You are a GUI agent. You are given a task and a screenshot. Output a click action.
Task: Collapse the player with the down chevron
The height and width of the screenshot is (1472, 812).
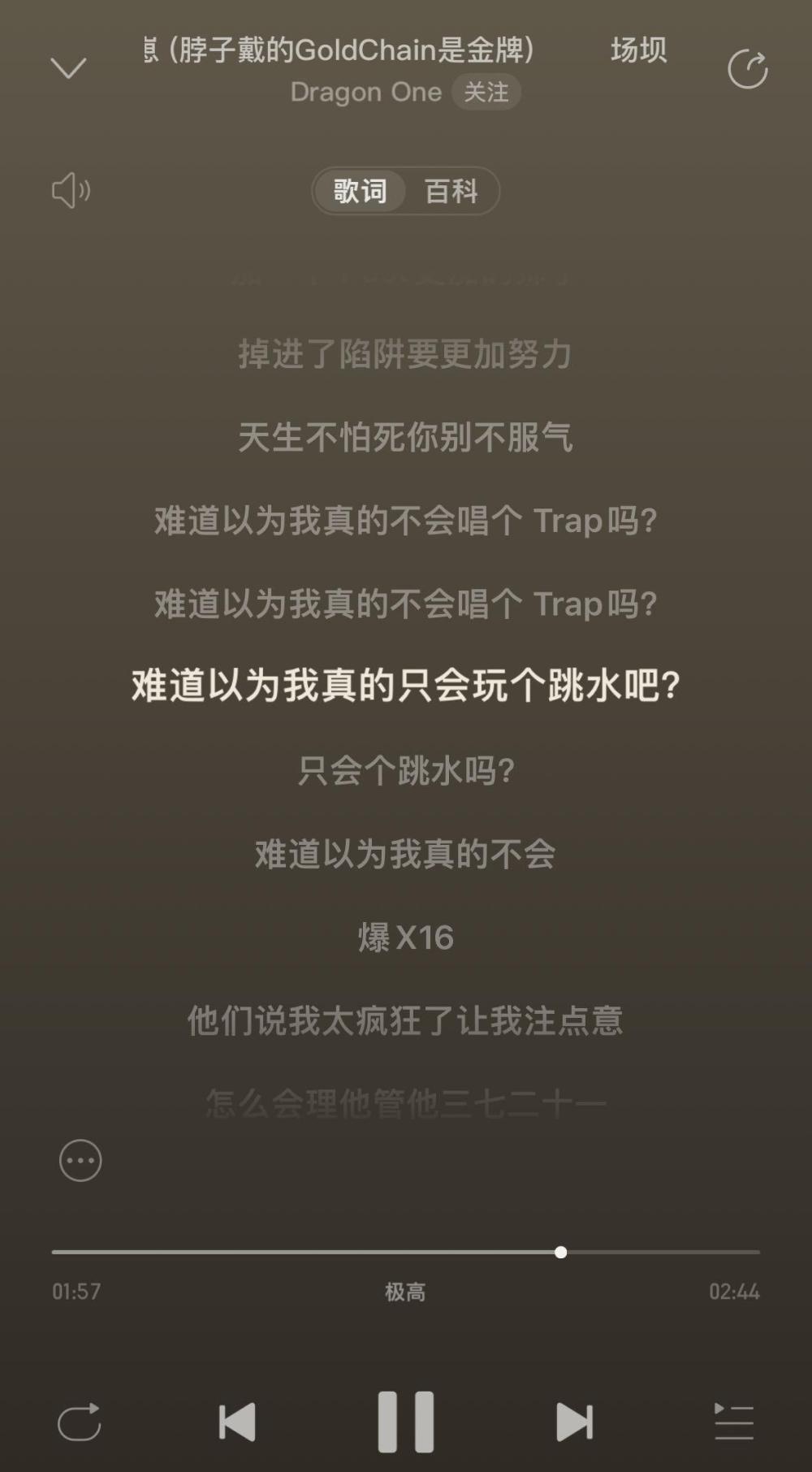click(68, 68)
